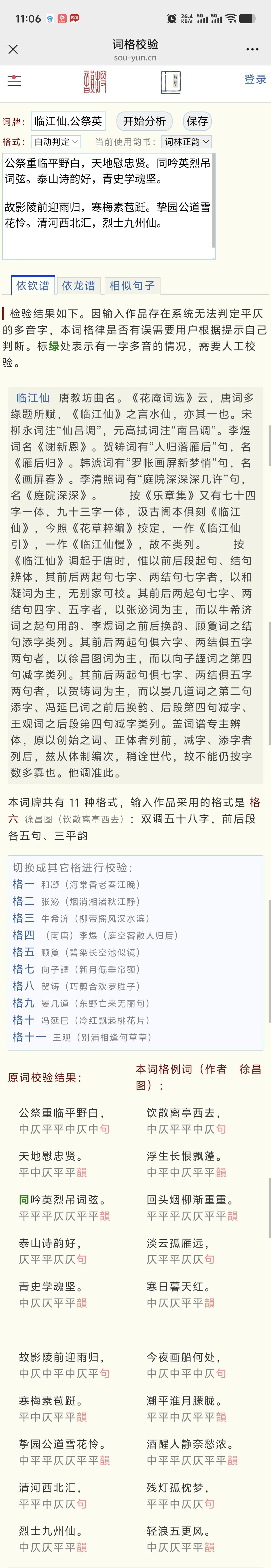Switch verification to 格八 贺铸
Image resolution: width=271 pixels, height=1568 pixels.
click(23, 986)
